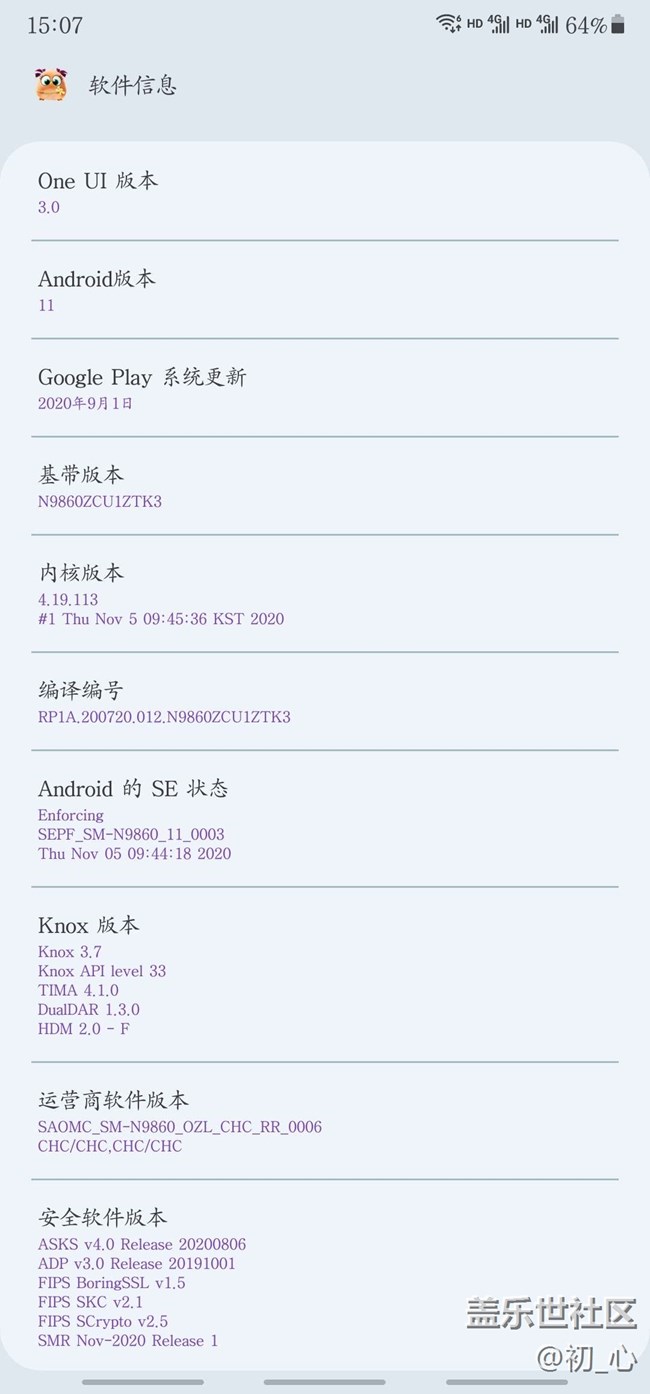Tap the Android 的 SE 状态 row
The height and width of the screenshot is (1394, 650).
pyautogui.click(x=324, y=819)
